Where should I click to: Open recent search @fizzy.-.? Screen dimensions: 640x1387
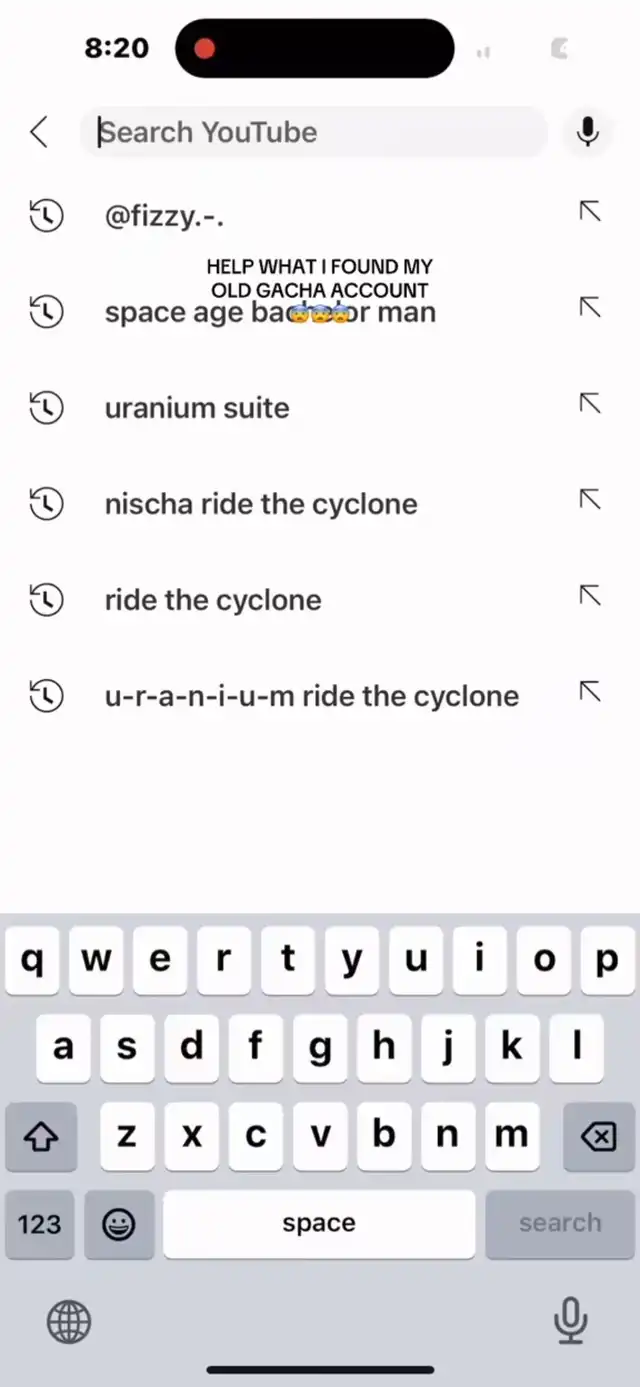click(x=171, y=215)
